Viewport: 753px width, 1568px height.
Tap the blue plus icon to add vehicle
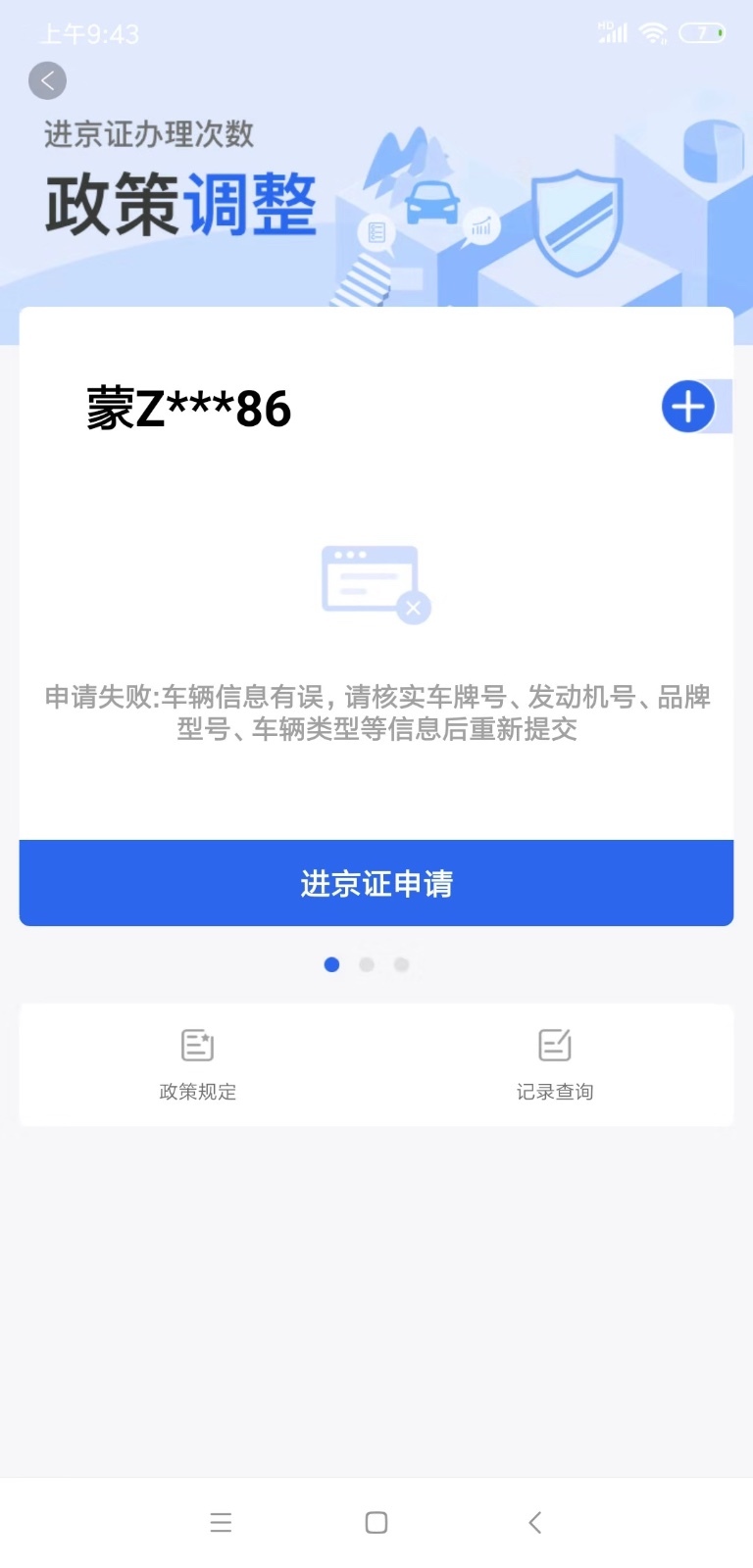688,406
